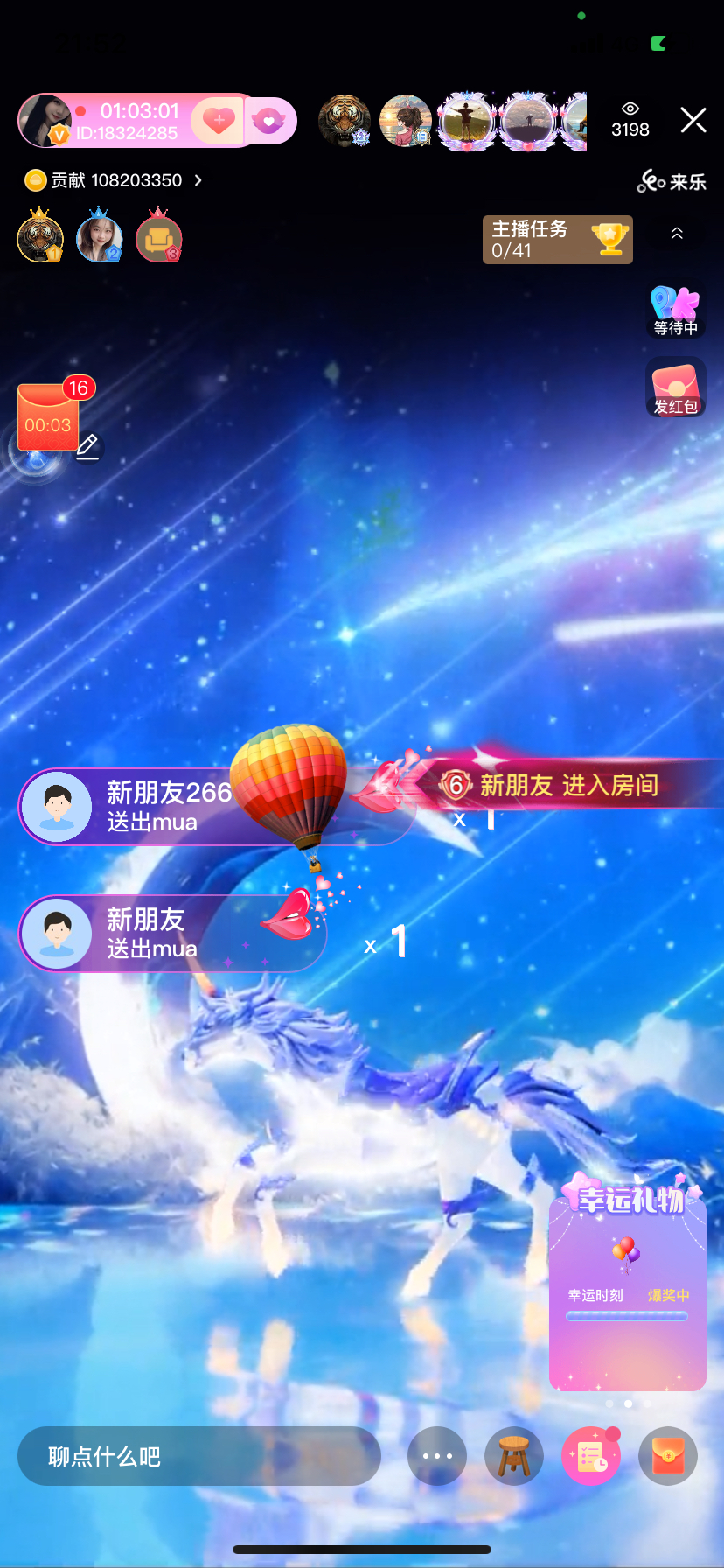The image size is (724, 1568).
Task: Open 新朋友266 gift banner profile
Action: point(57,807)
